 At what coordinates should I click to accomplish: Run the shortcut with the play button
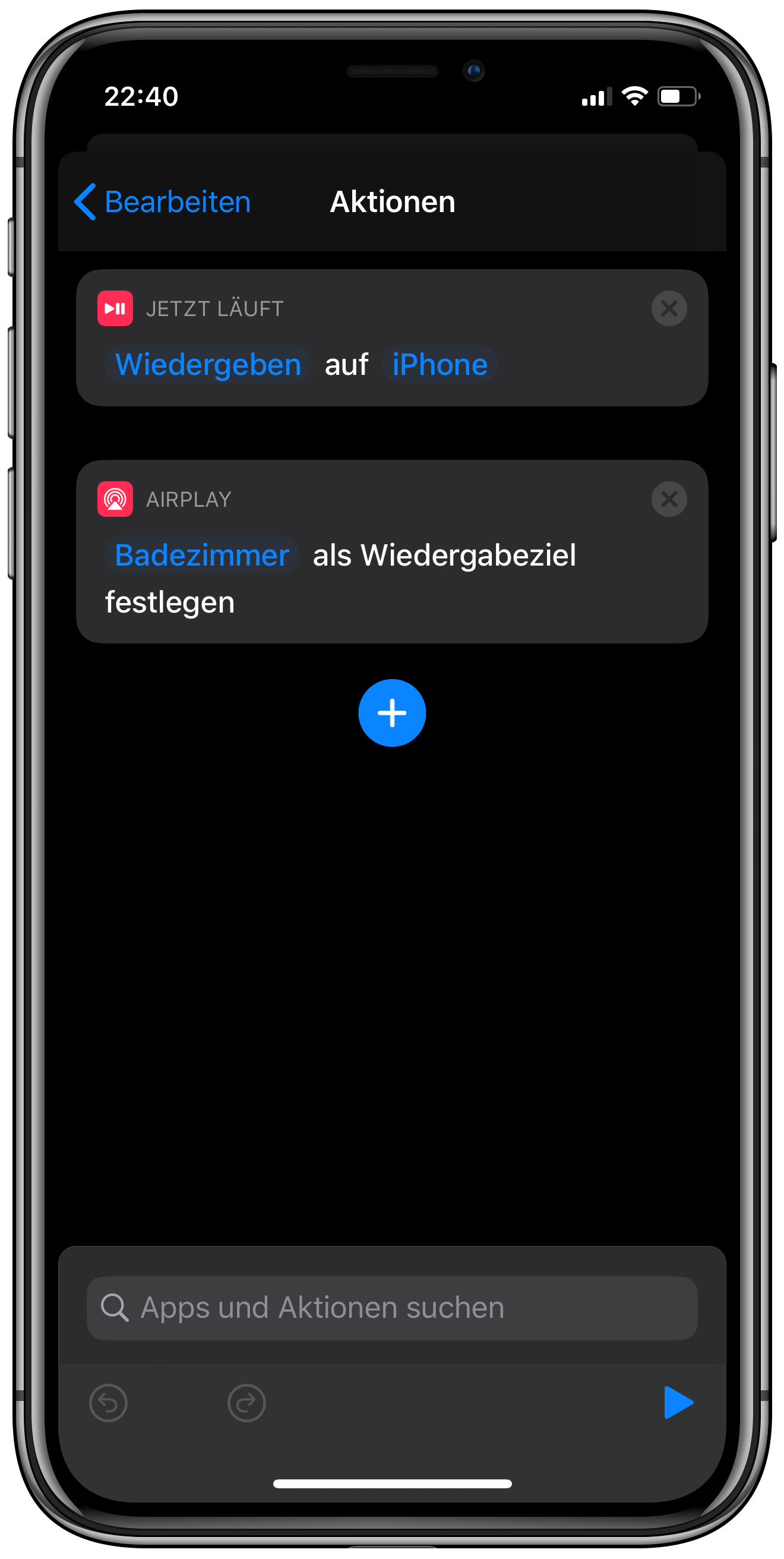coord(678,1402)
